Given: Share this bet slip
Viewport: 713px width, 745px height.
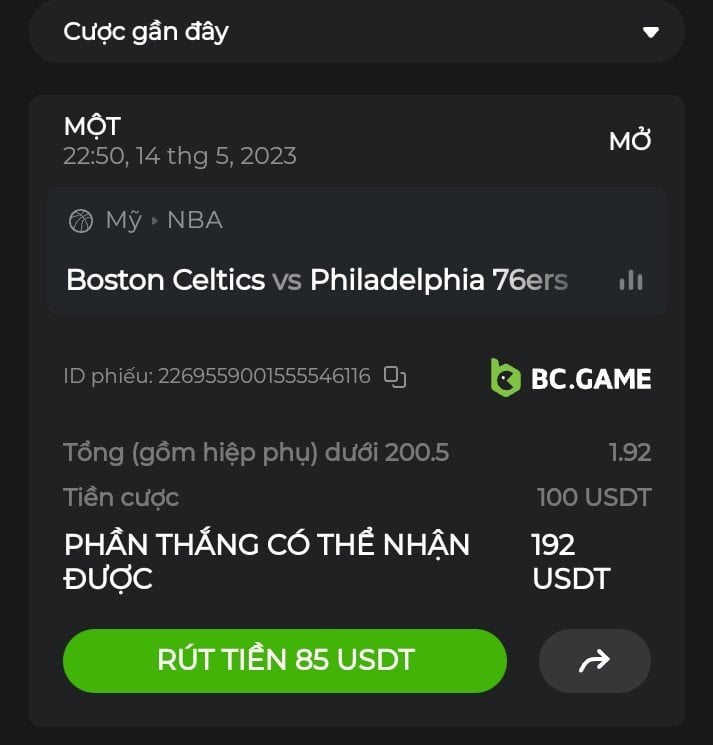Looking at the screenshot, I should (x=594, y=660).
